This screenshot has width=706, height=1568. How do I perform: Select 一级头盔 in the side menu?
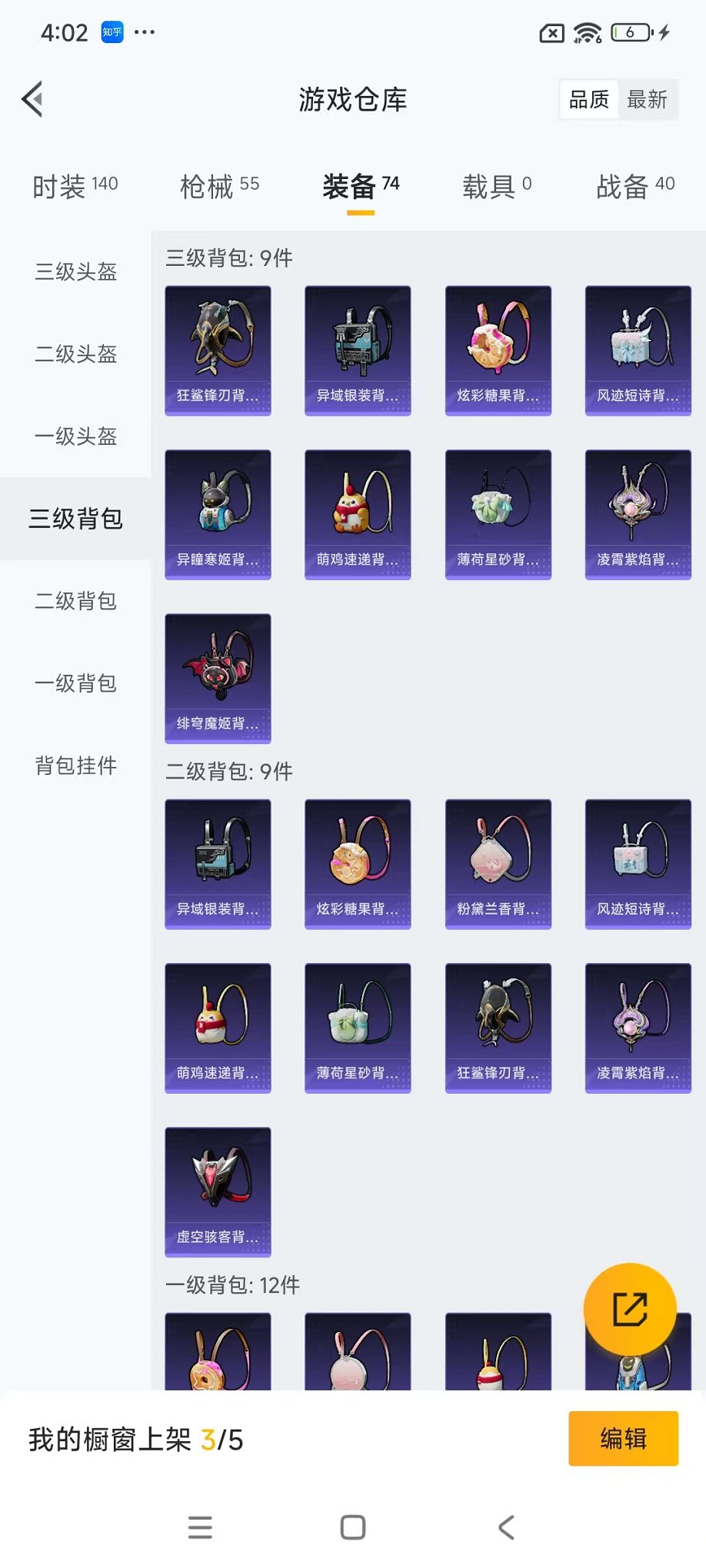pyautogui.click(x=75, y=437)
